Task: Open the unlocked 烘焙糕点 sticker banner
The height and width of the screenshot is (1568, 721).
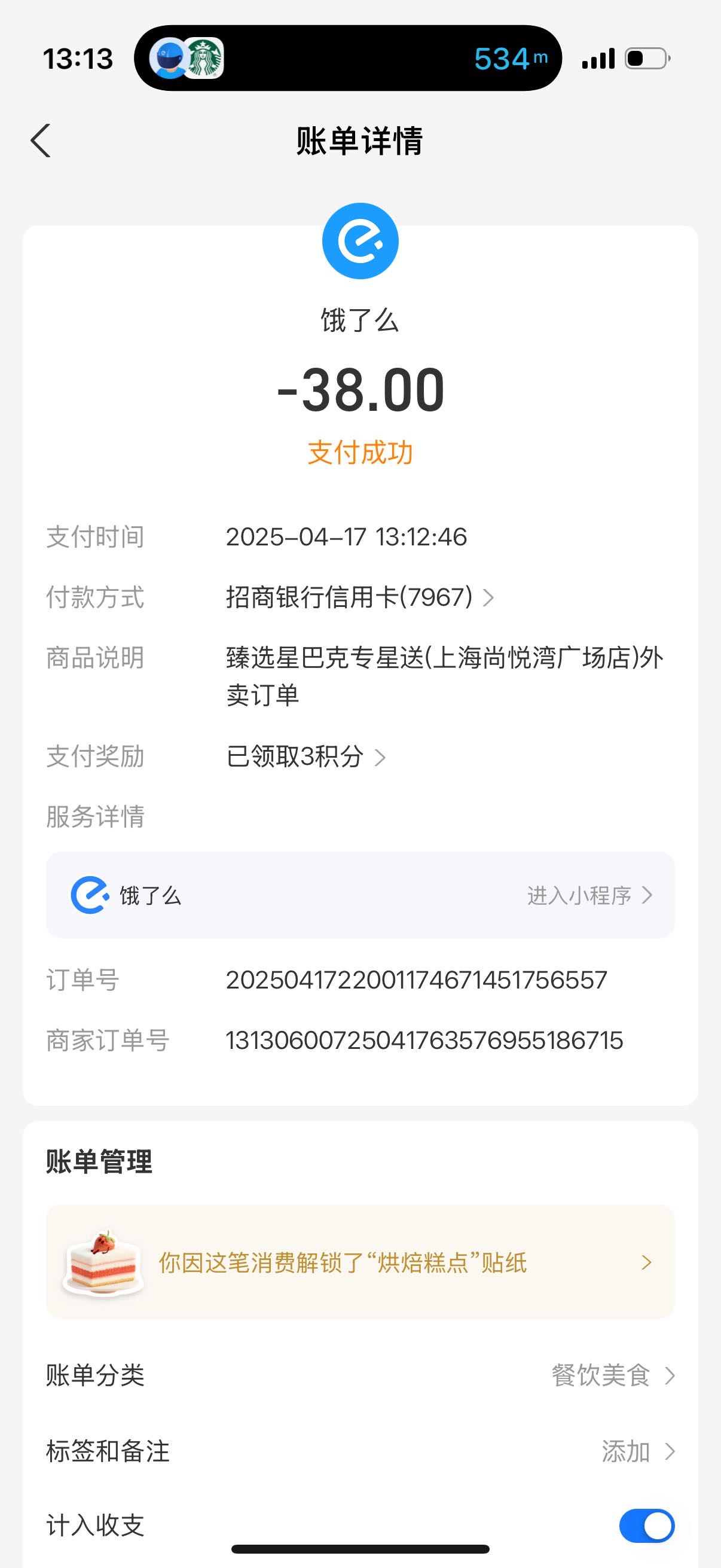Action: click(x=360, y=1262)
